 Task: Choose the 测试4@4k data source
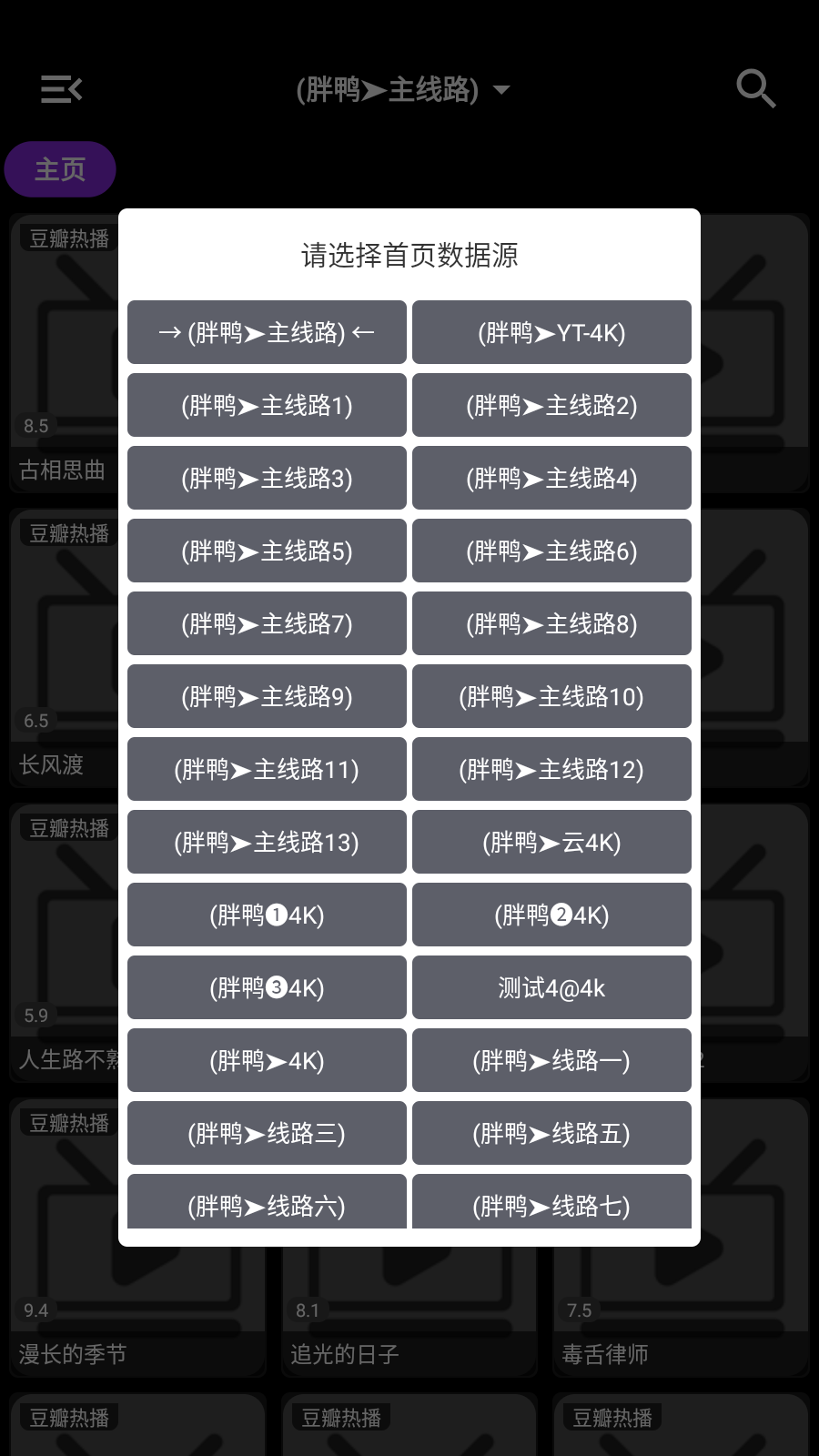coord(551,987)
